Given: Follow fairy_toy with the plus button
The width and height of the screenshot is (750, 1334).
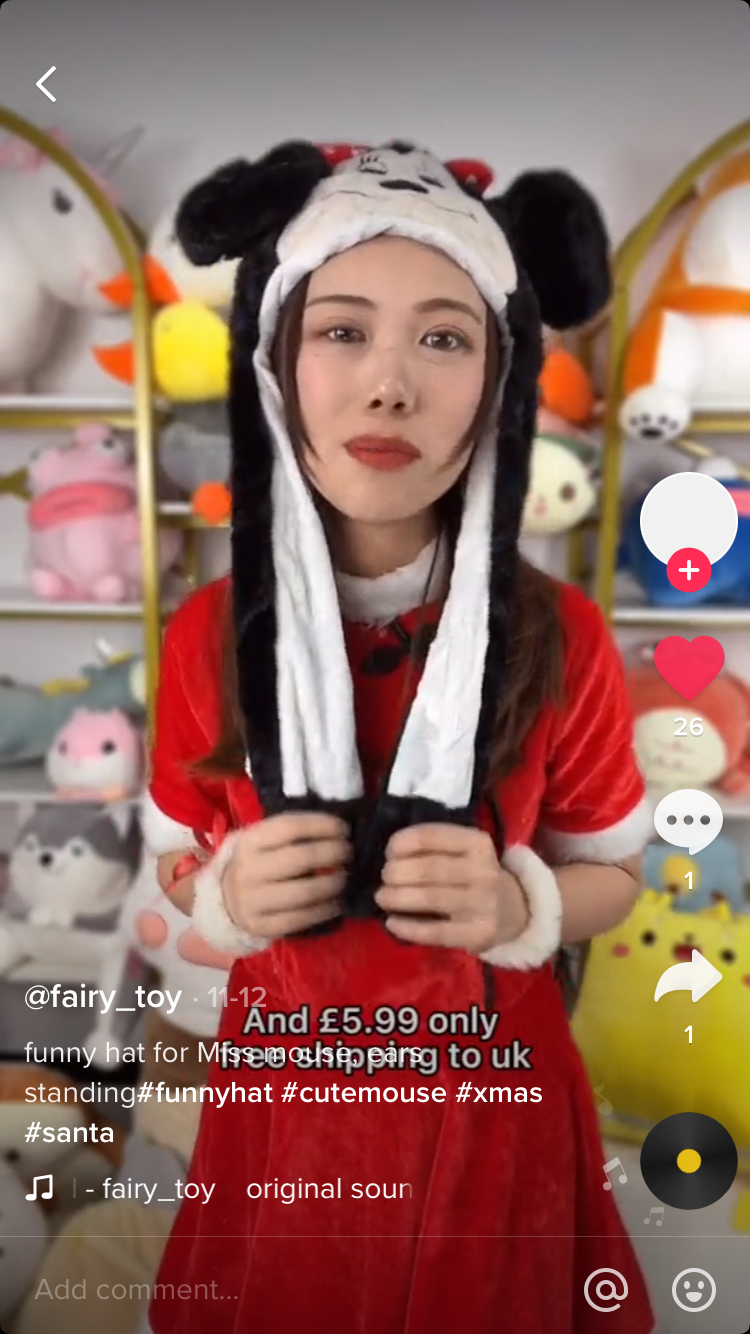Looking at the screenshot, I should pos(689,571).
